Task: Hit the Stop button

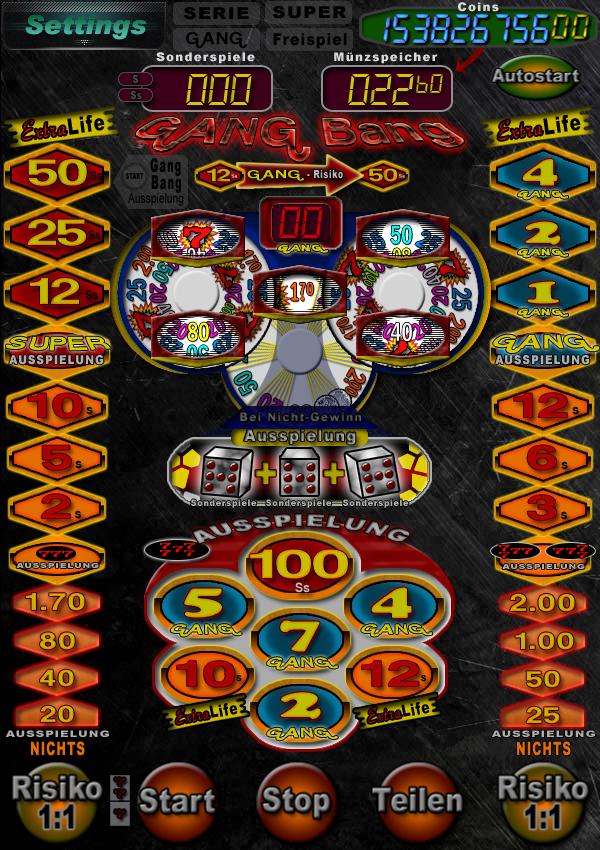Action: click(x=295, y=799)
